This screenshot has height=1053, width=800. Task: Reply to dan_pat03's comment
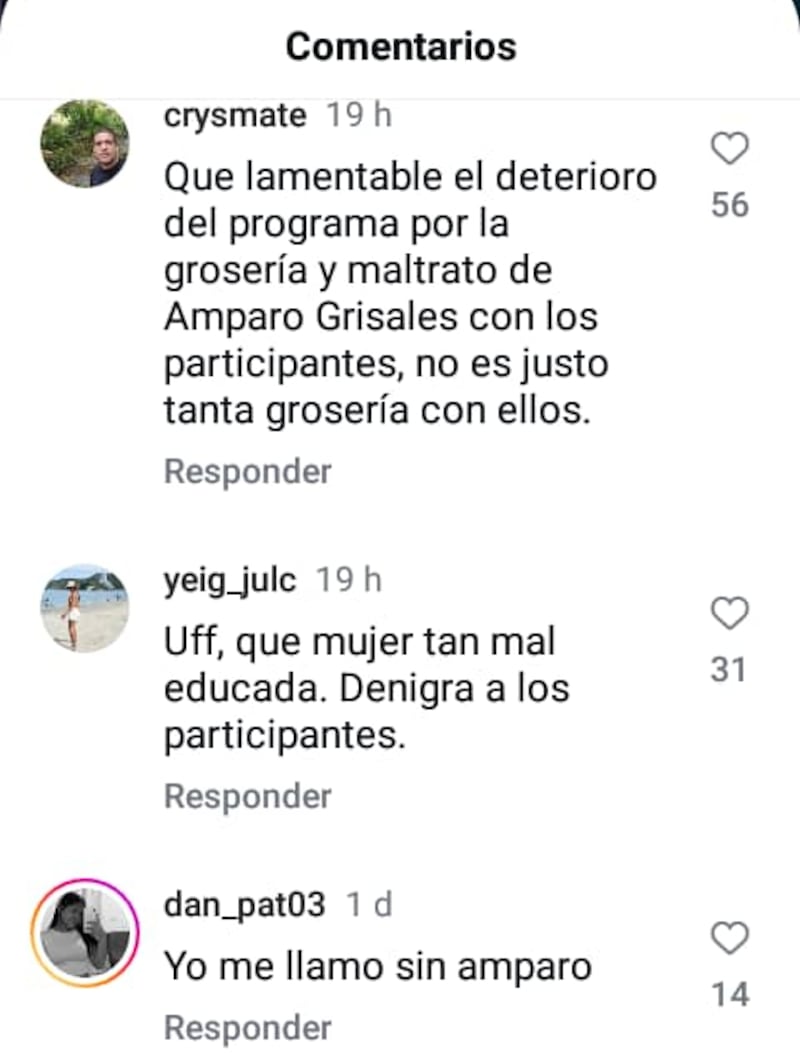[247, 1028]
